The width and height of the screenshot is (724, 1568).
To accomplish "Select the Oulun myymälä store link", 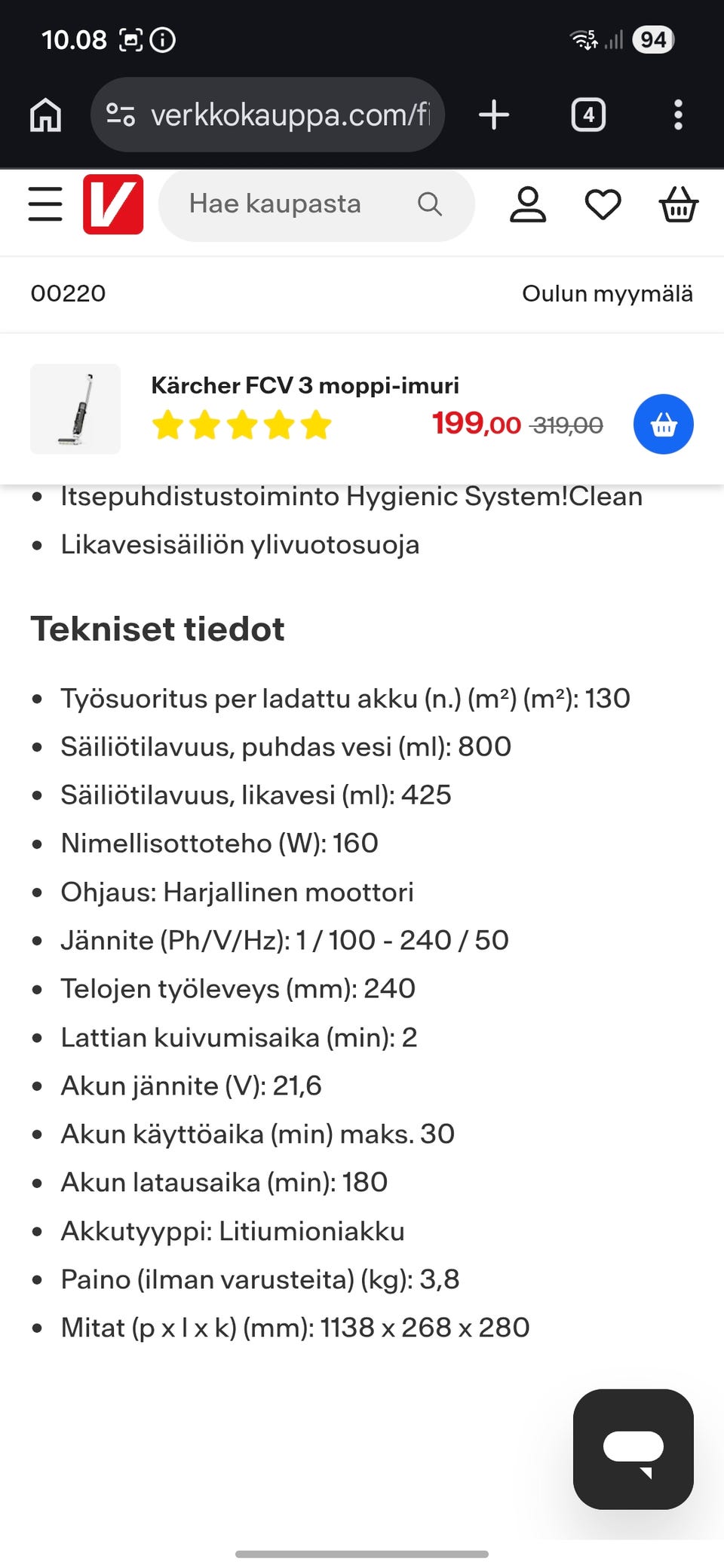I will tap(608, 293).
